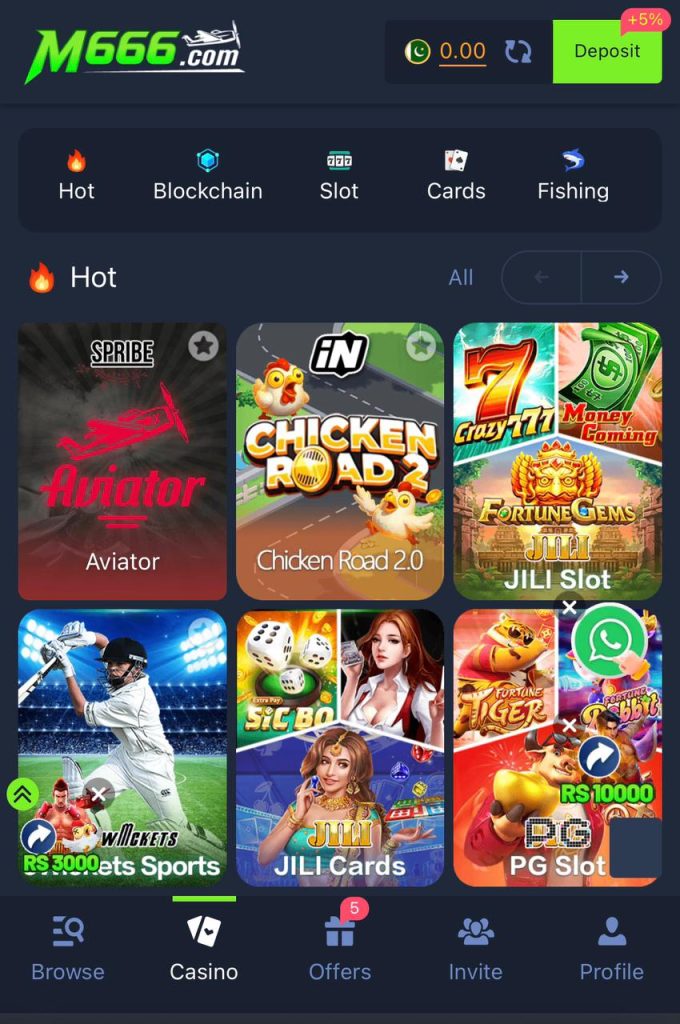This screenshot has height=1024, width=680.
Task: Select the Hot category
Action: click(76, 176)
